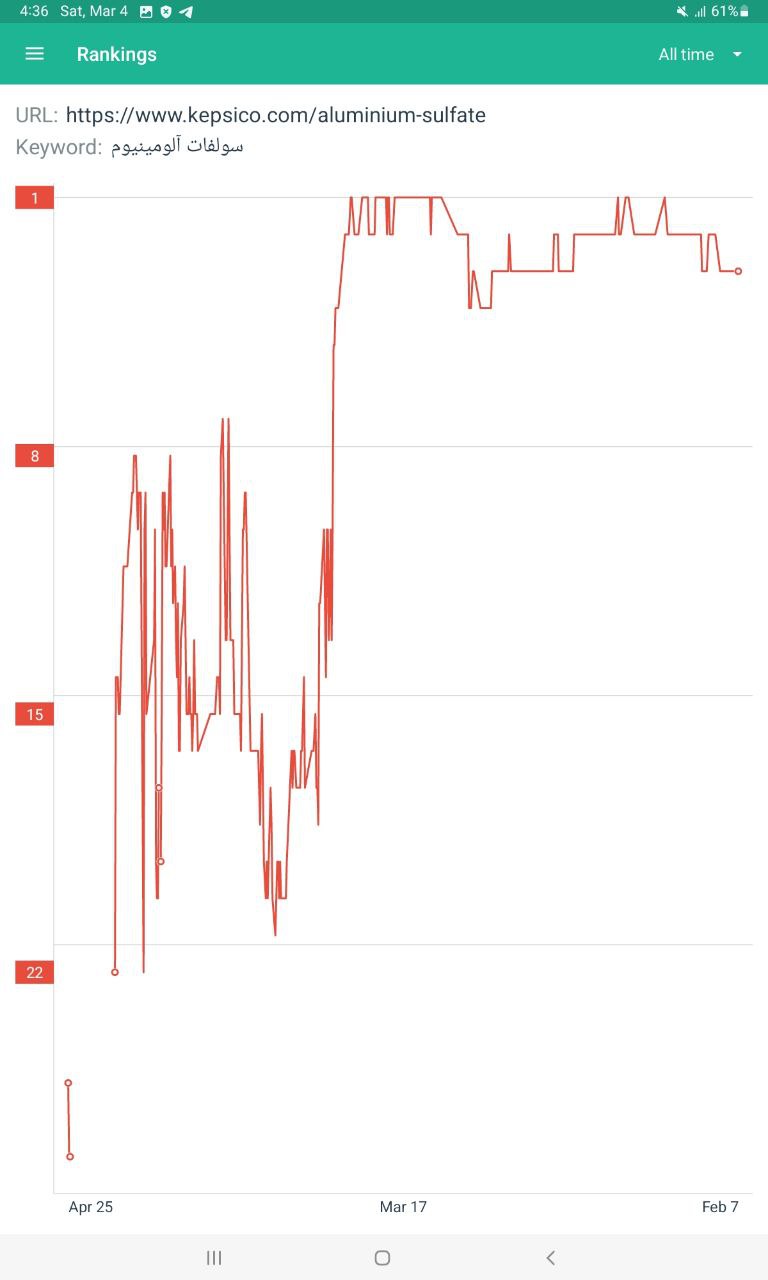Open the hamburger navigation drawer menu
The height and width of the screenshot is (1280, 768).
pos(34,54)
